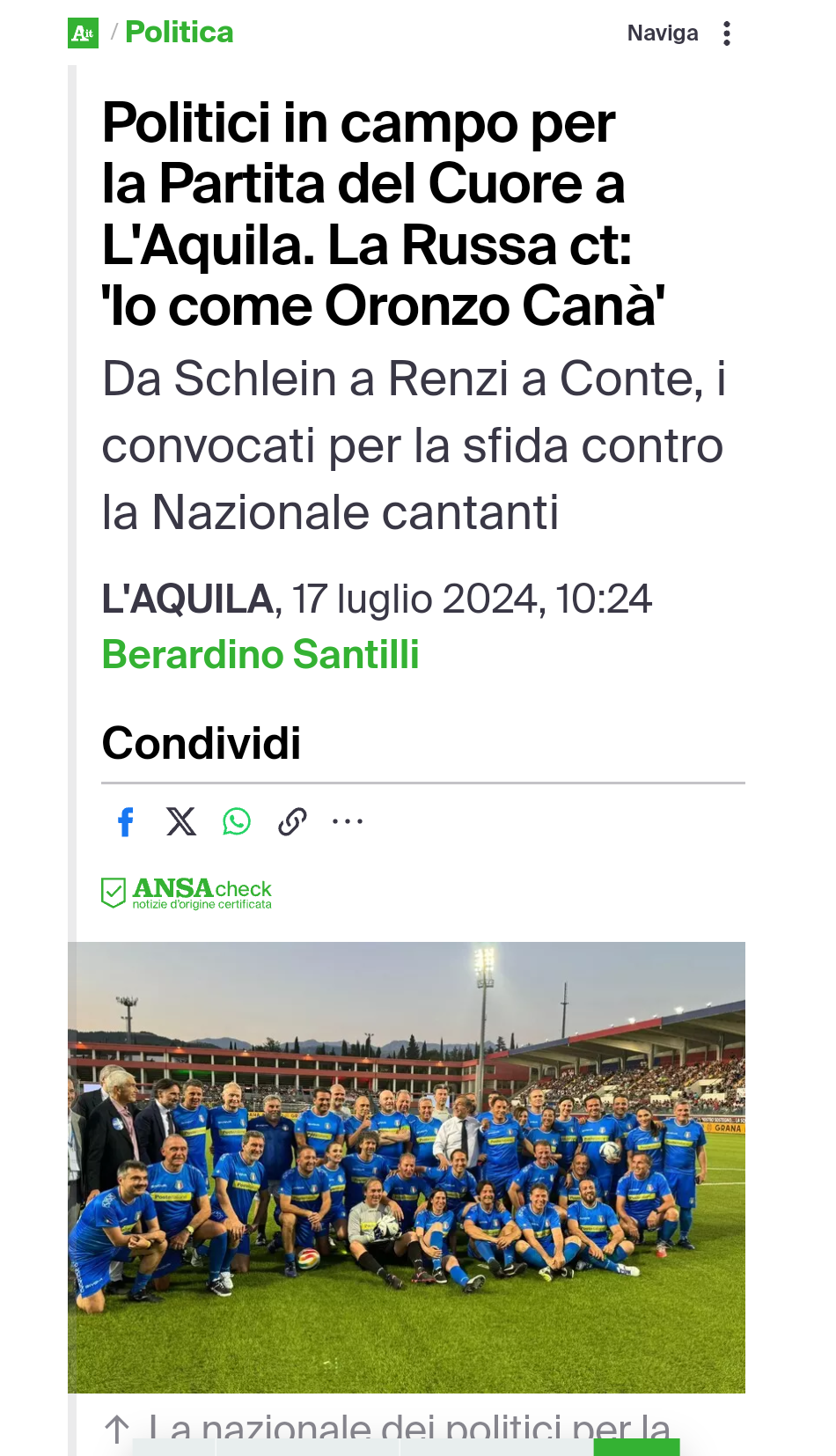The height and width of the screenshot is (1456, 836).
Task: Copy the article link
Action: (292, 822)
